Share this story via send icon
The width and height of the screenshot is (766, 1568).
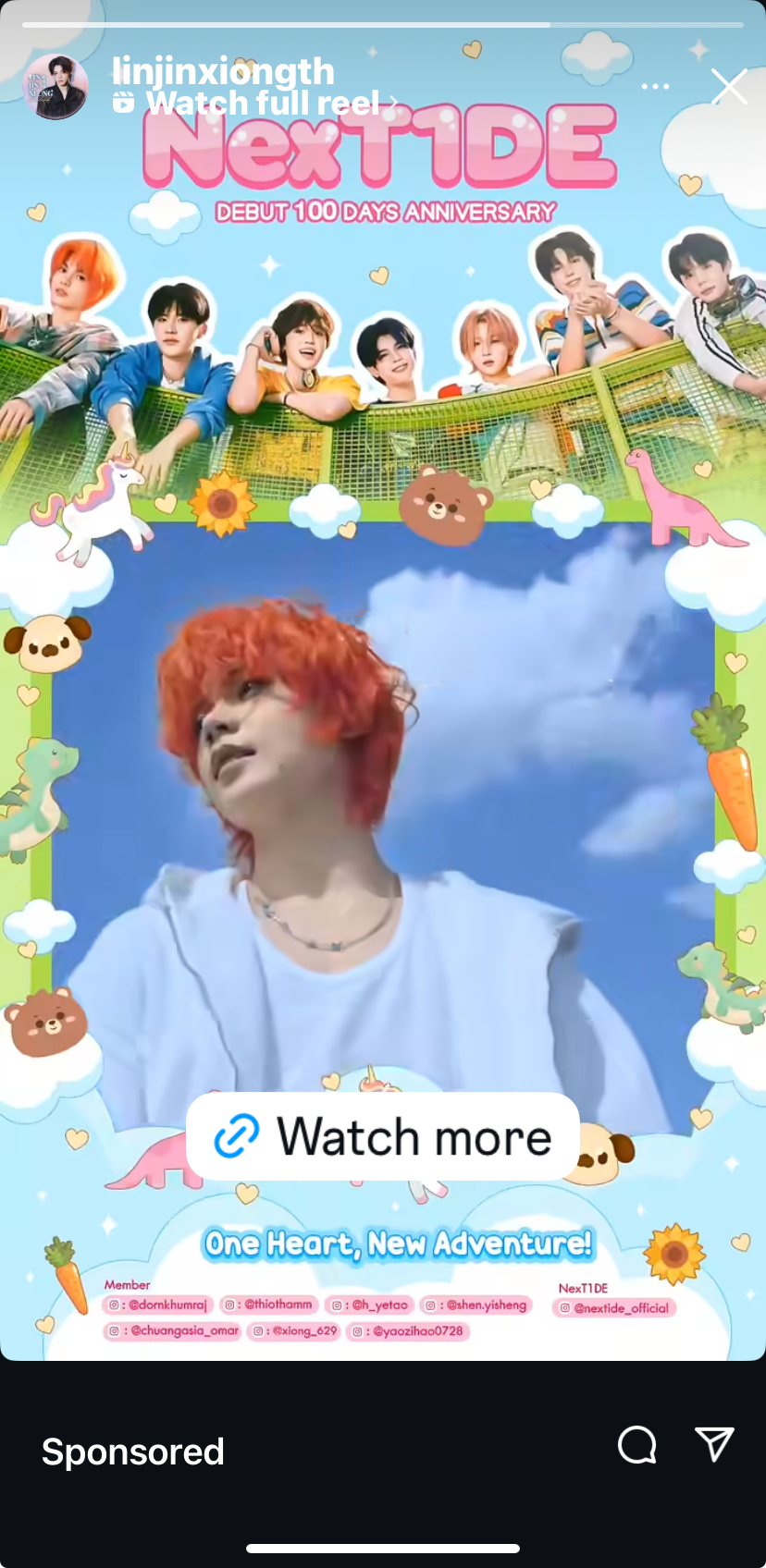[714, 1444]
